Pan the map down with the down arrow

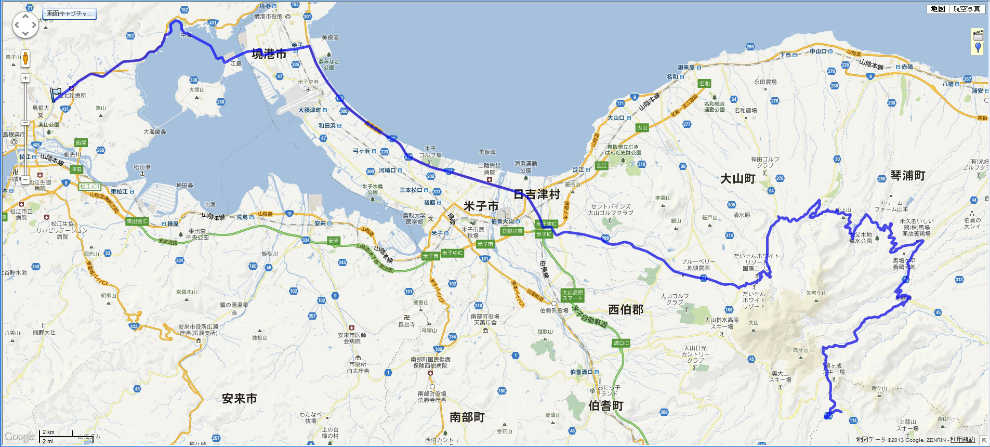click(x=25, y=34)
